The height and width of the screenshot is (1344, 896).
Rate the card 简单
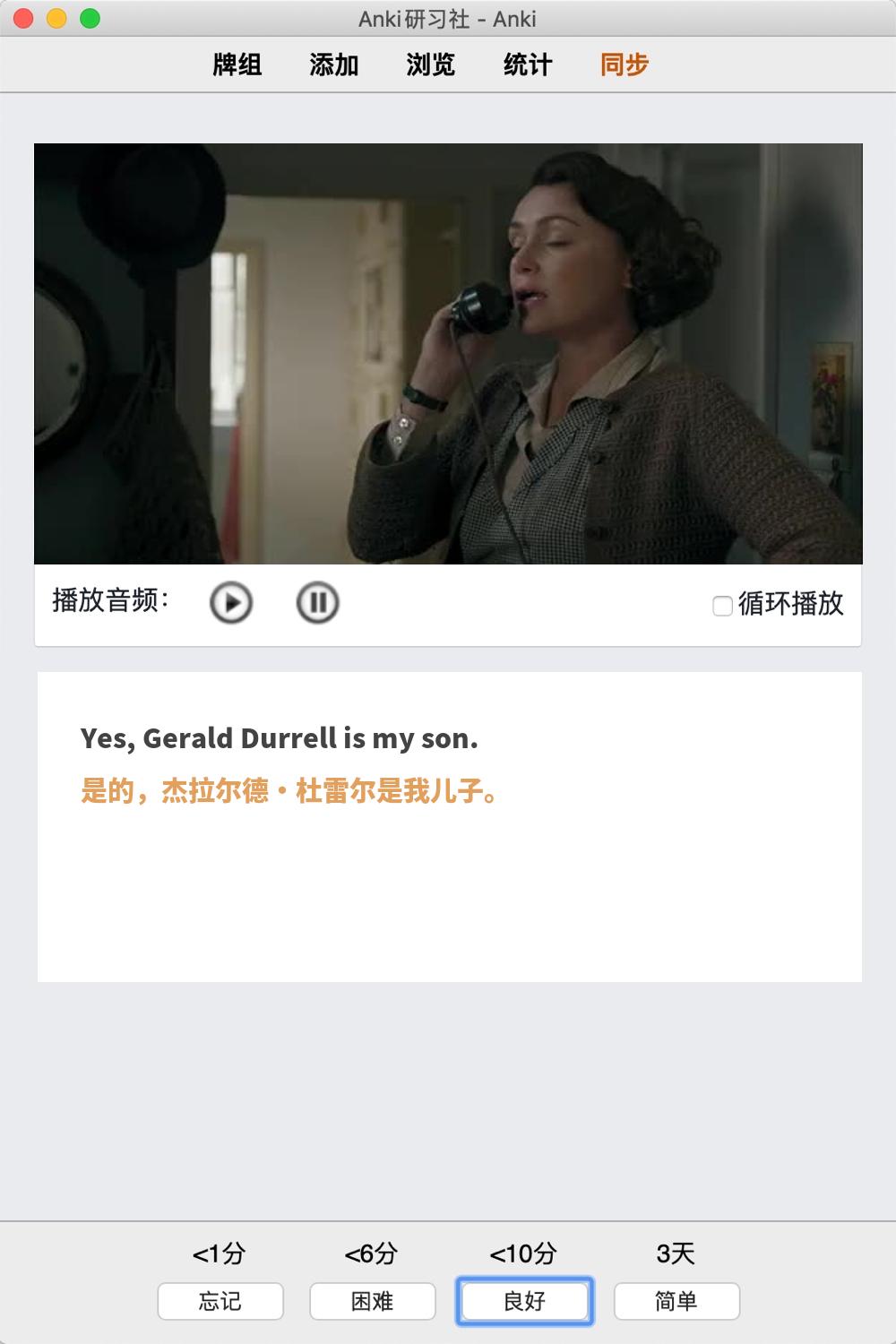point(676,1301)
